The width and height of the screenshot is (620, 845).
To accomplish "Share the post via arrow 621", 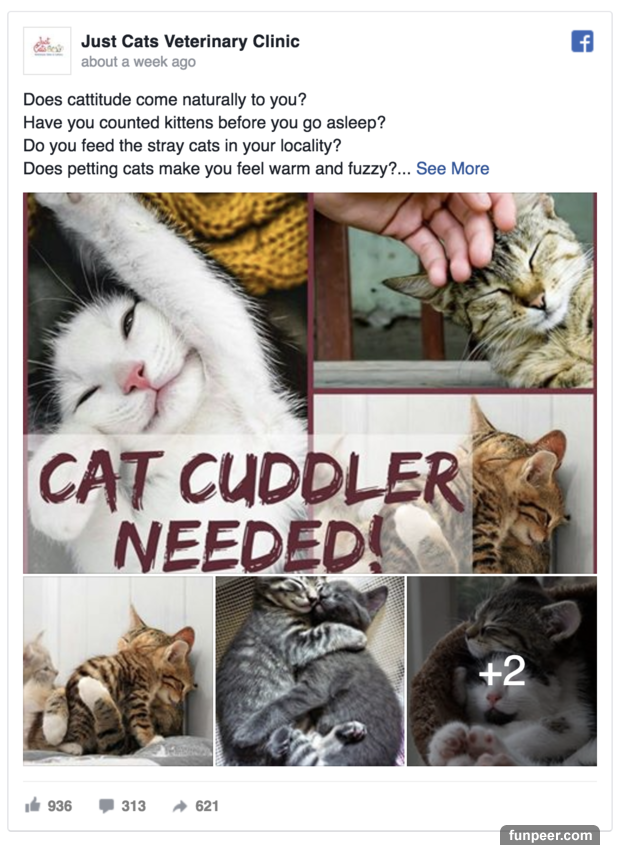I will coord(195,805).
